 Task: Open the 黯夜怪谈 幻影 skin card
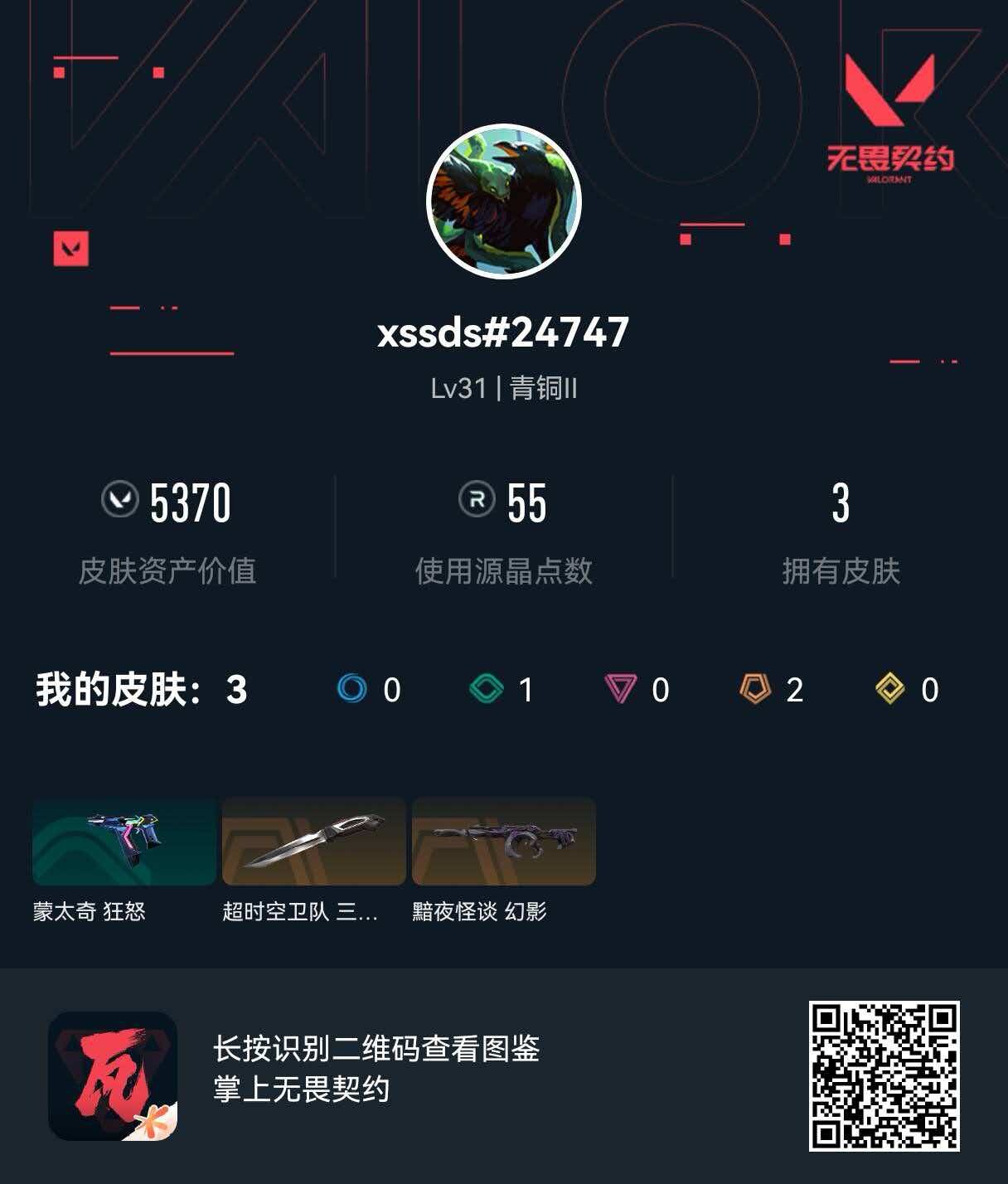click(504, 842)
